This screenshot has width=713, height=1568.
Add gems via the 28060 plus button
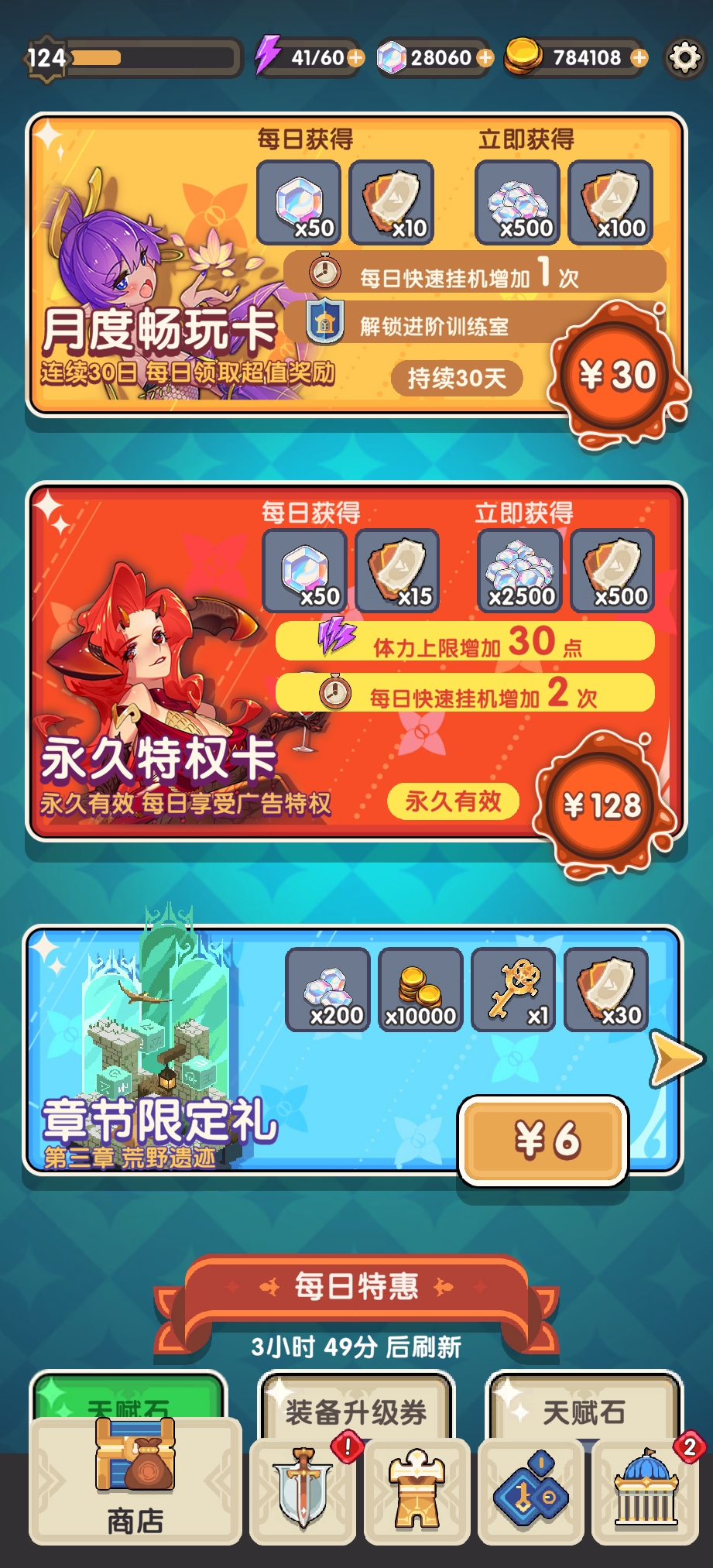pyautogui.click(x=485, y=57)
